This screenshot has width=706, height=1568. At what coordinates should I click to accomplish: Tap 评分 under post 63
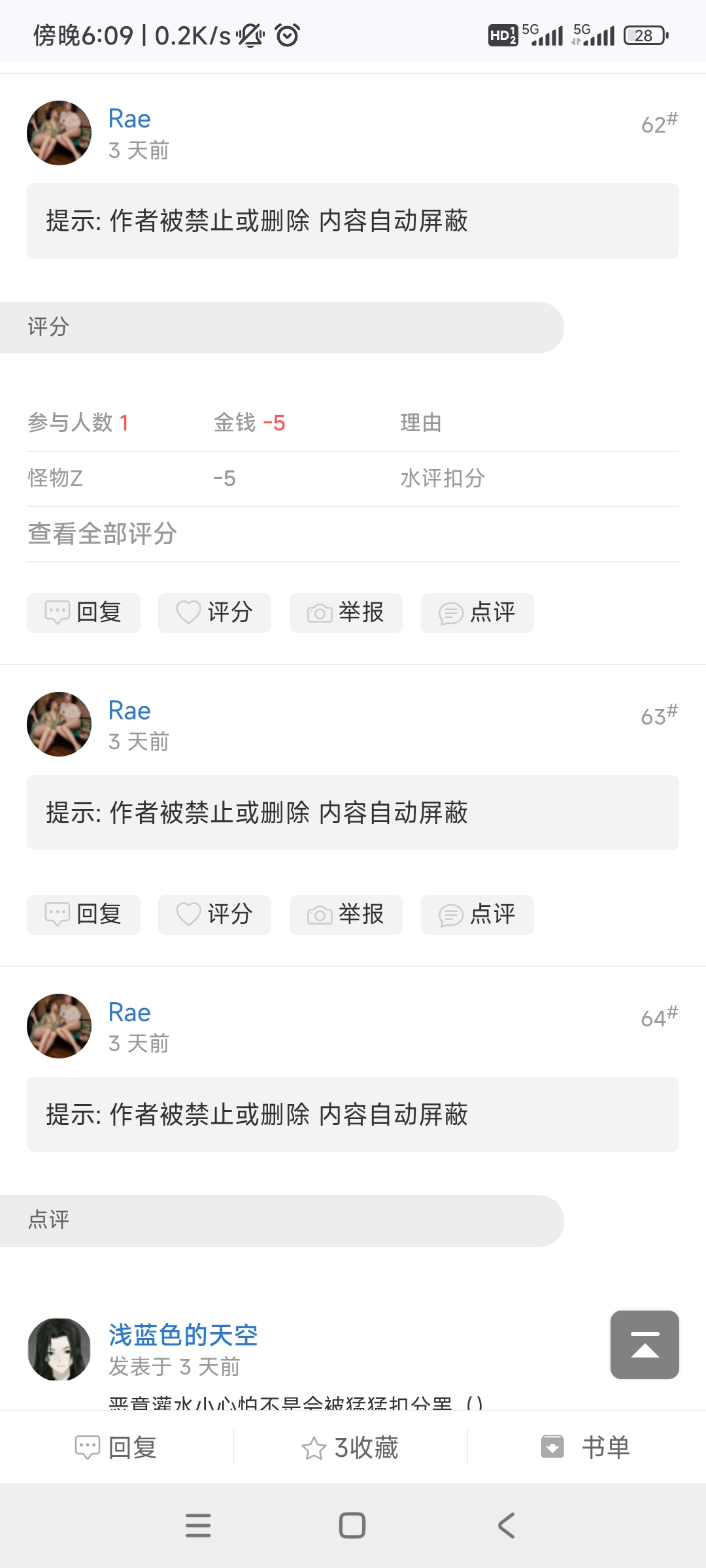pos(214,915)
